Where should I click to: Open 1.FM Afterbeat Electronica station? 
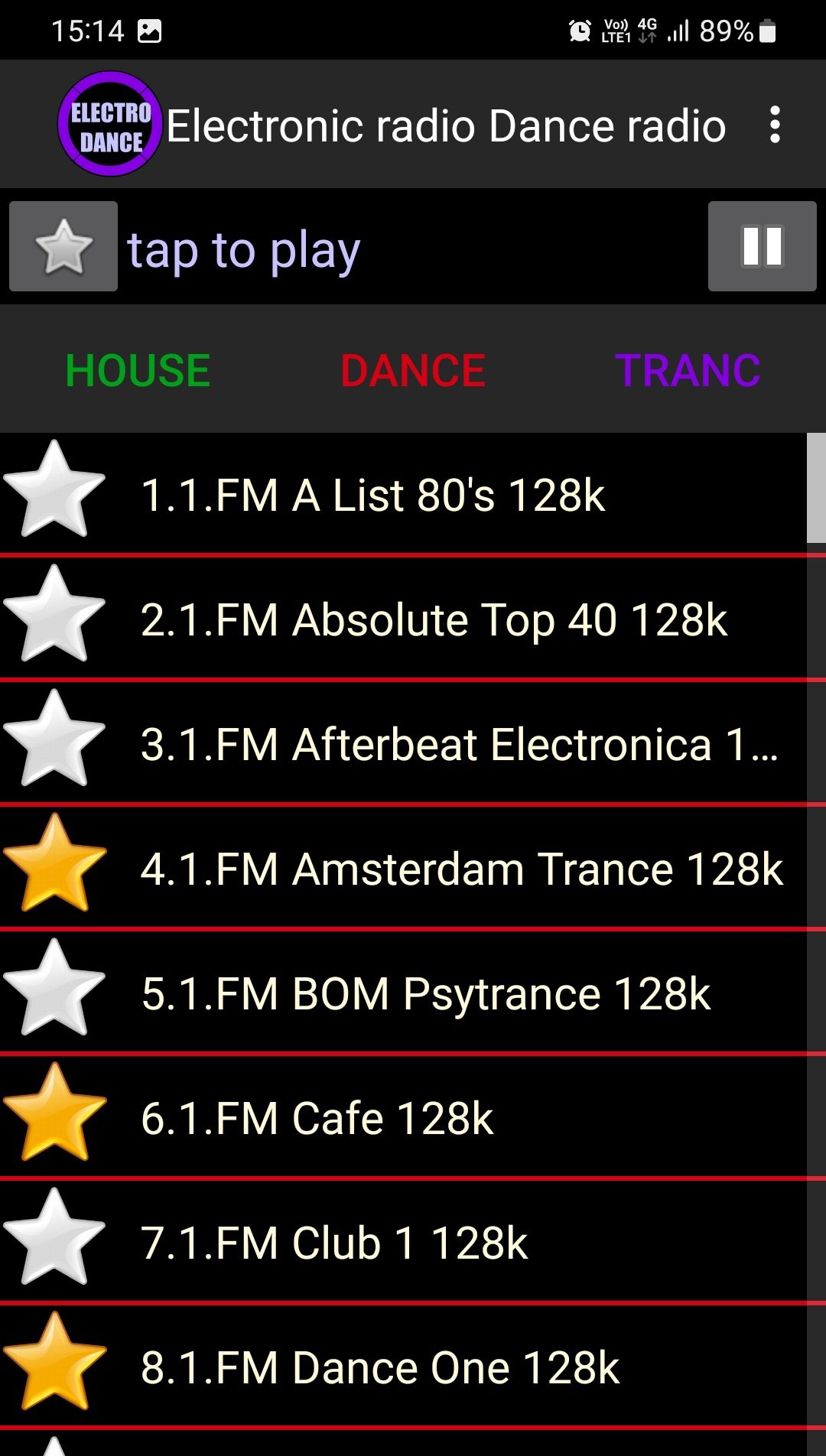click(x=459, y=744)
